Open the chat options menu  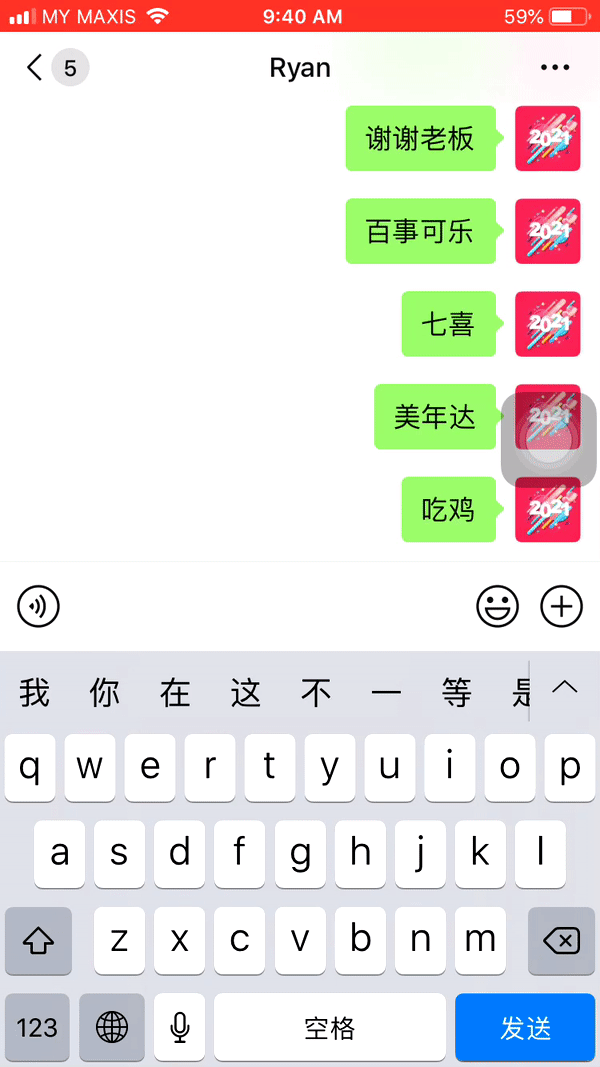tap(554, 68)
